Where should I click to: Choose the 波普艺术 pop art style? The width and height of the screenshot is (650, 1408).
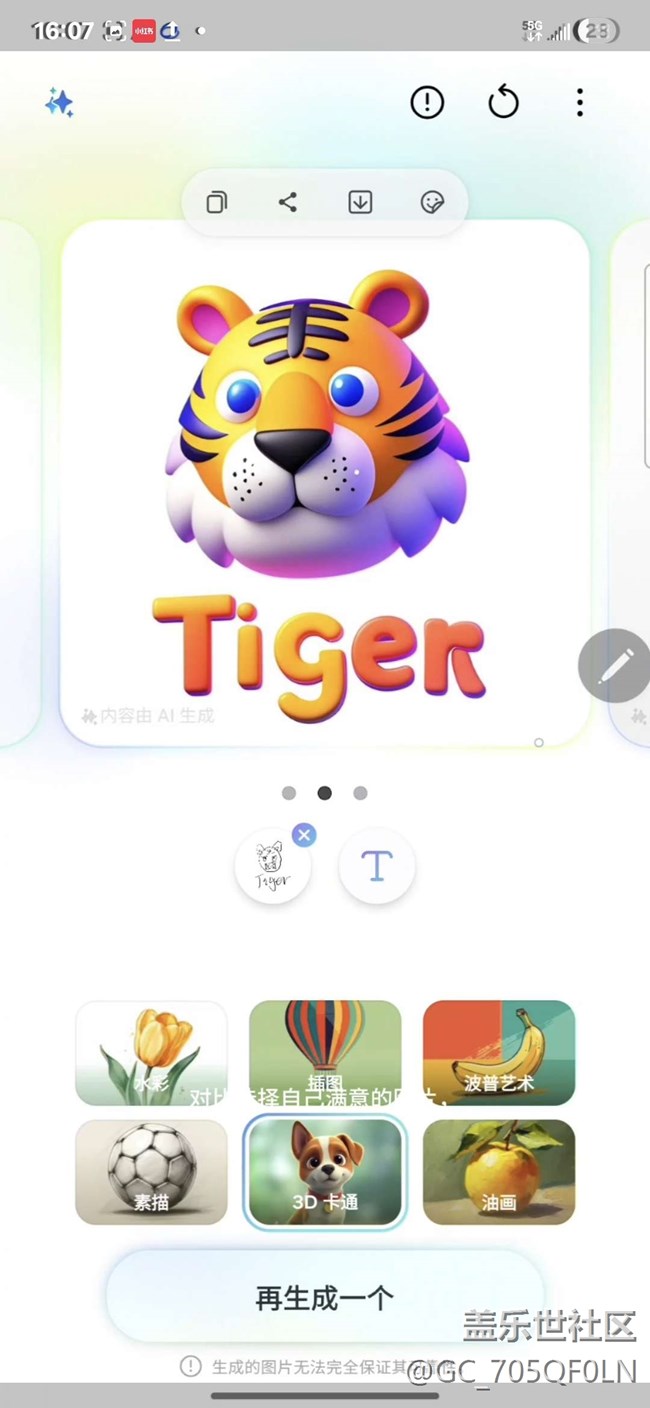click(x=499, y=1052)
